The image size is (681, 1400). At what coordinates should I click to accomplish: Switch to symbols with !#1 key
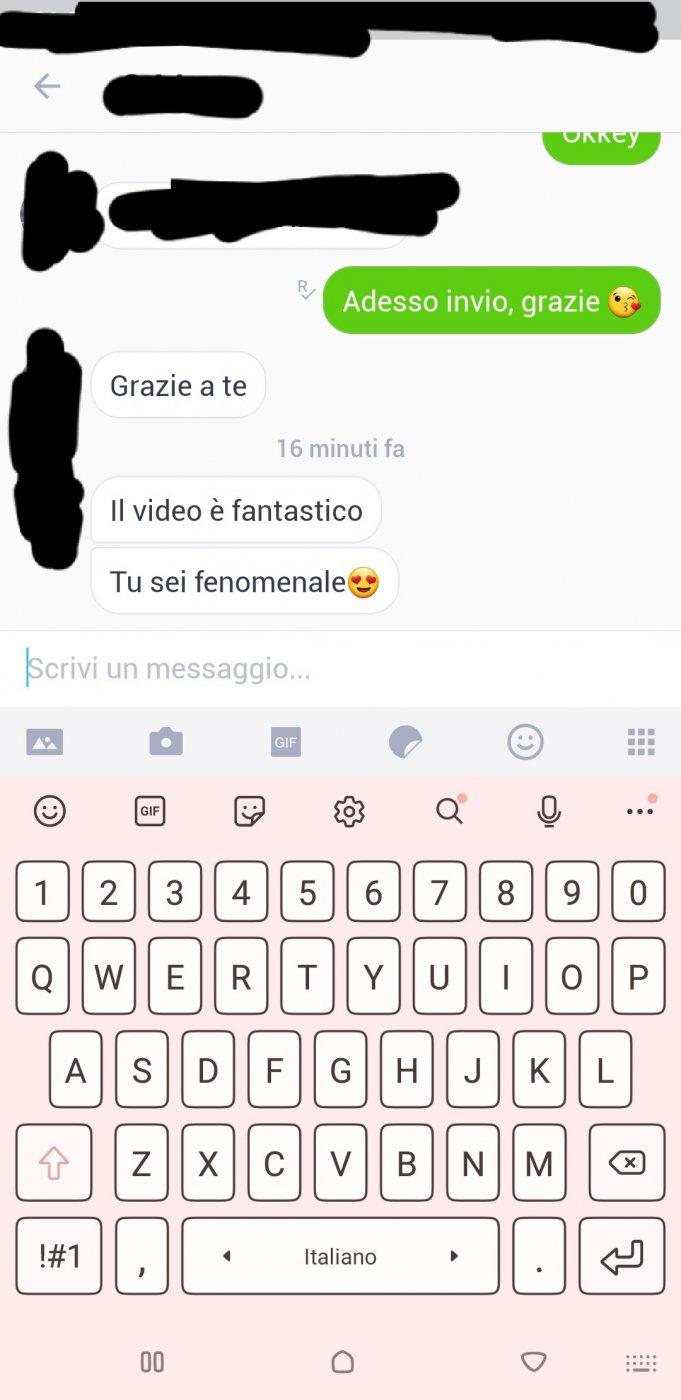tap(59, 1256)
